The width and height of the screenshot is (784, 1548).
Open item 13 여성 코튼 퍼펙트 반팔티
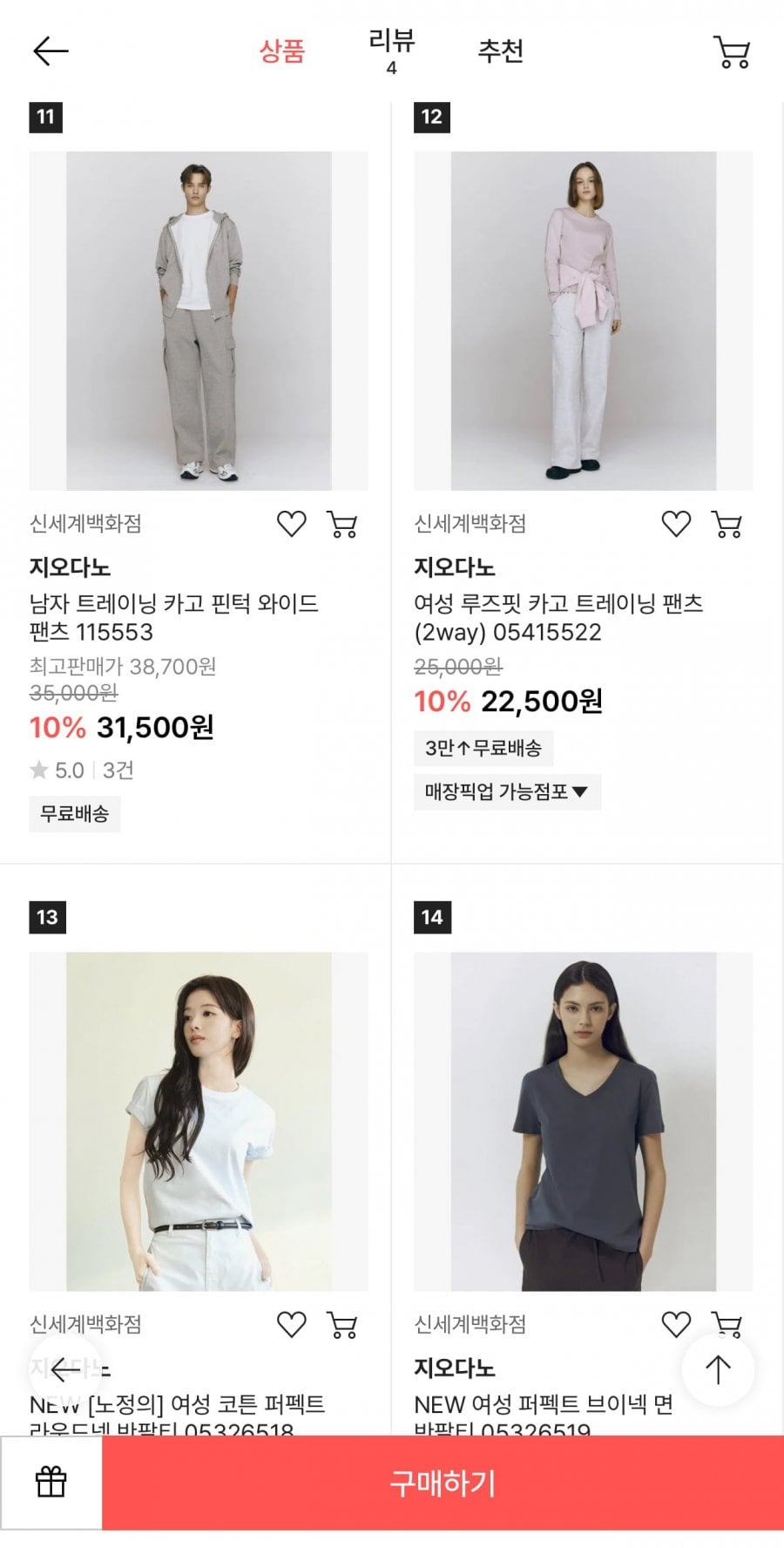(x=199, y=1121)
